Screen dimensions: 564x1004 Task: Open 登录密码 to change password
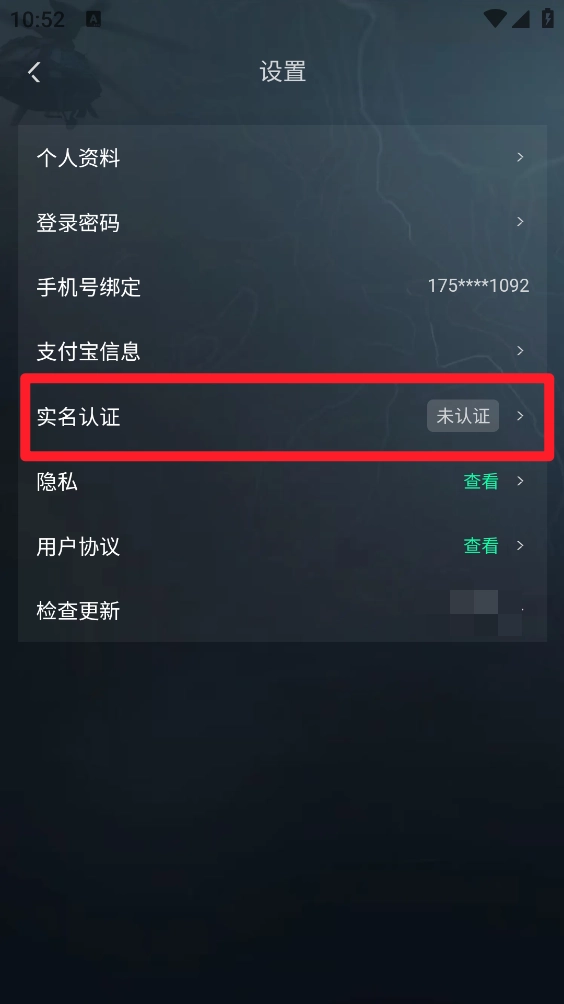point(282,222)
